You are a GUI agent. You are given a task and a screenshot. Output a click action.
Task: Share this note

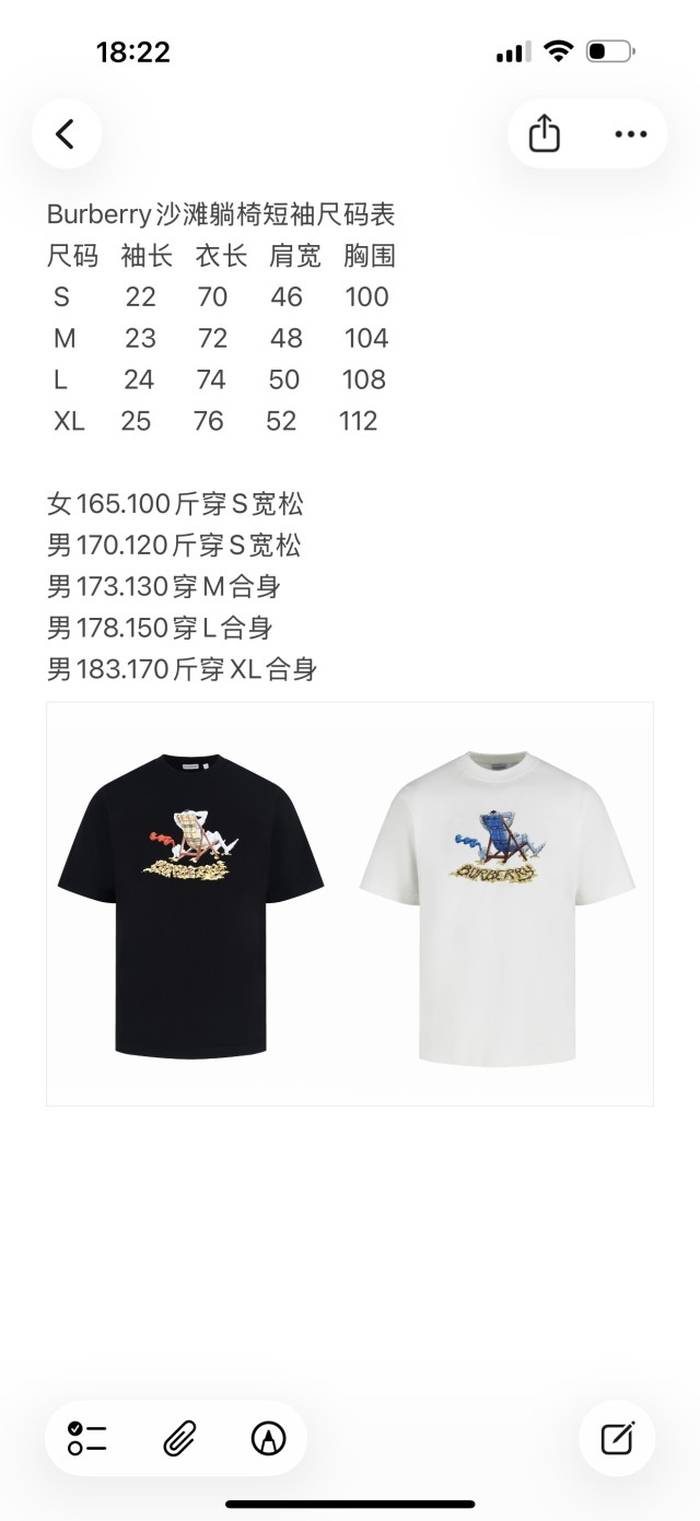[x=544, y=134]
